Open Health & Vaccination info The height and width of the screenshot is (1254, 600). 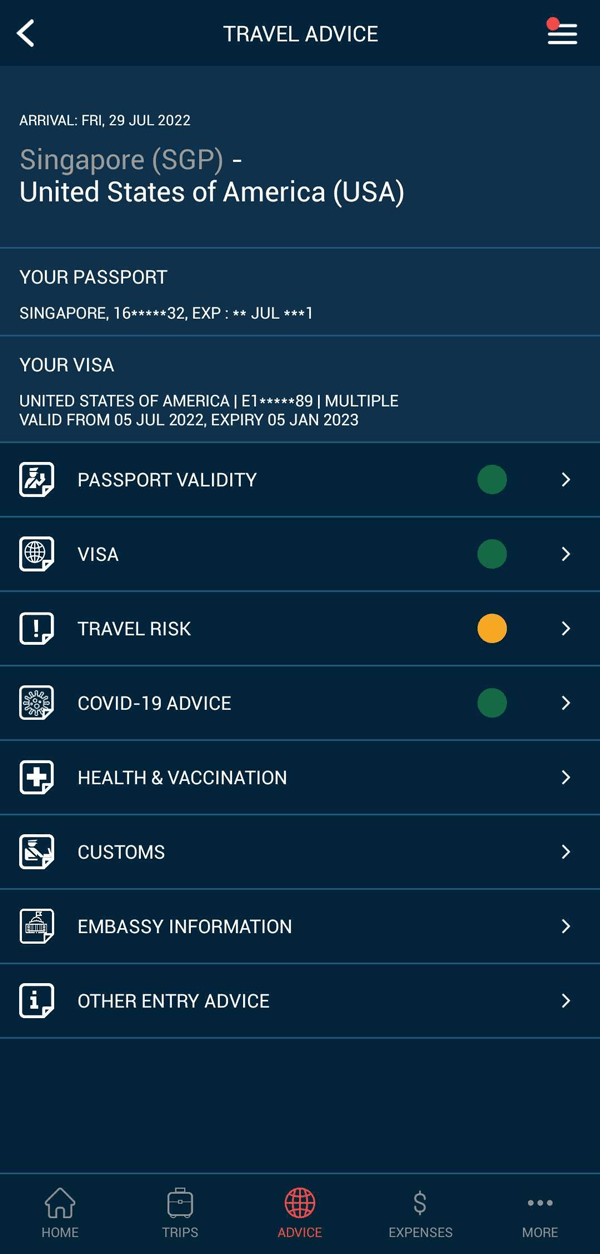point(300,778)
